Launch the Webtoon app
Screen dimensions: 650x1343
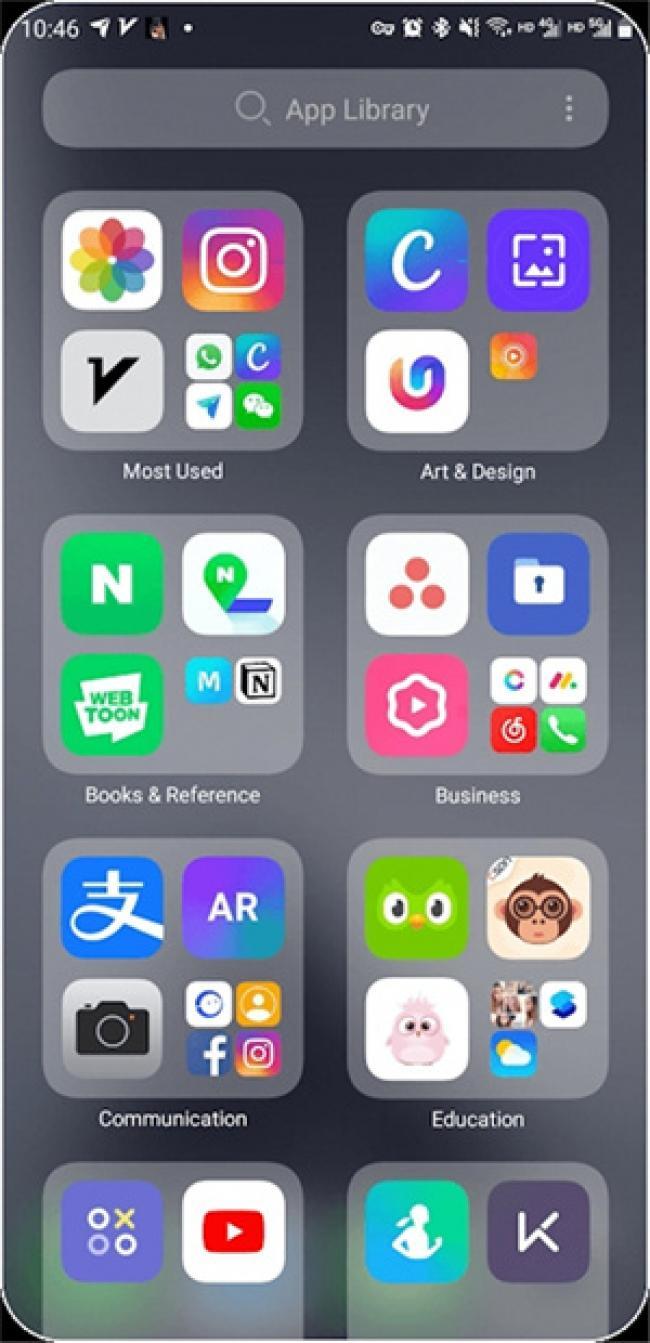[x=112, y=705]
